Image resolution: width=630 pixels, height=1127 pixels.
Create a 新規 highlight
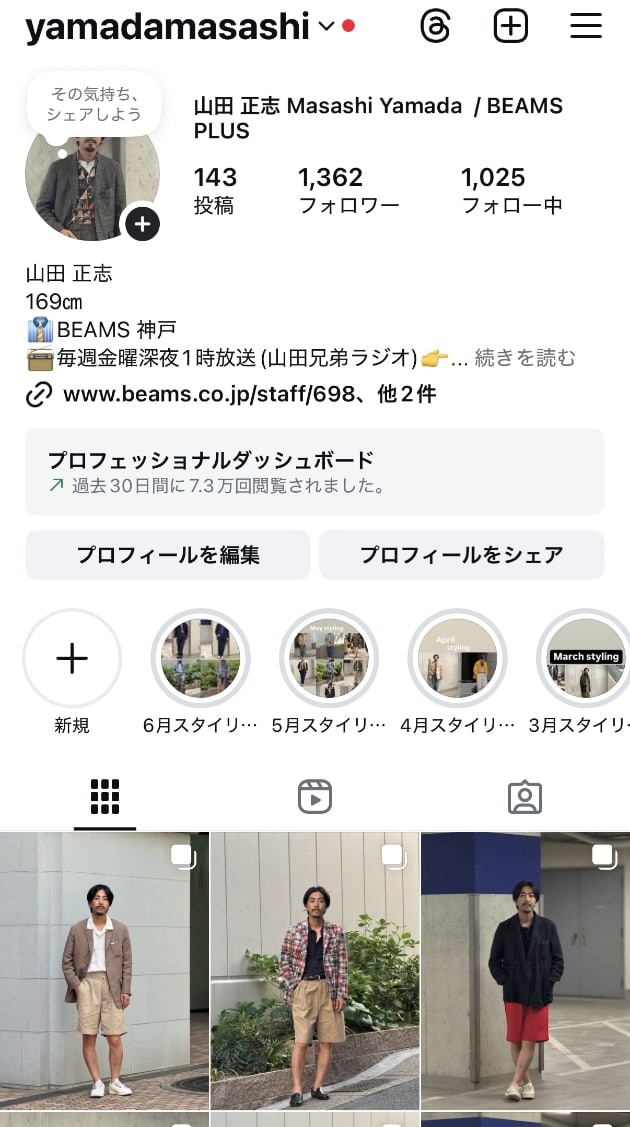click(x=72, y=659)
